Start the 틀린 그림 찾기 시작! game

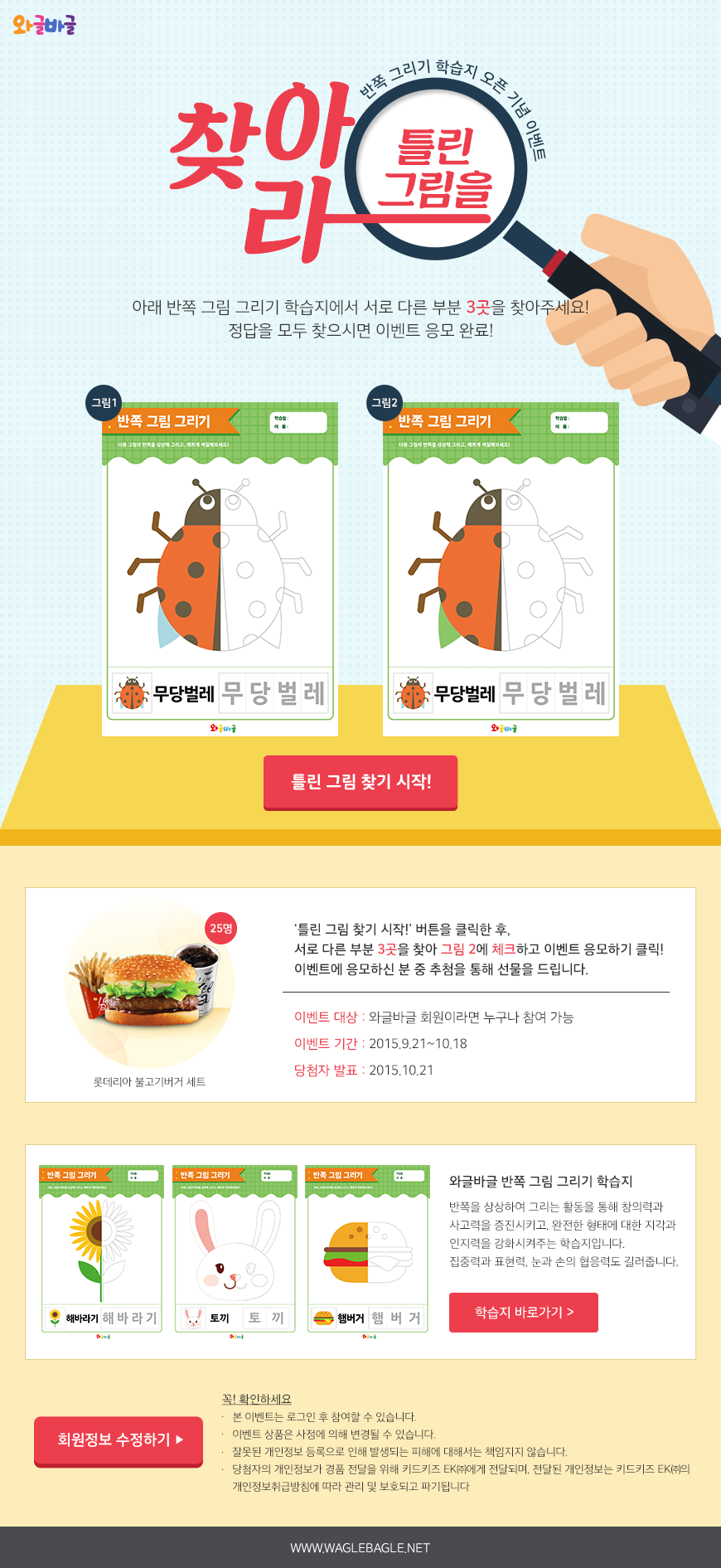360,782
